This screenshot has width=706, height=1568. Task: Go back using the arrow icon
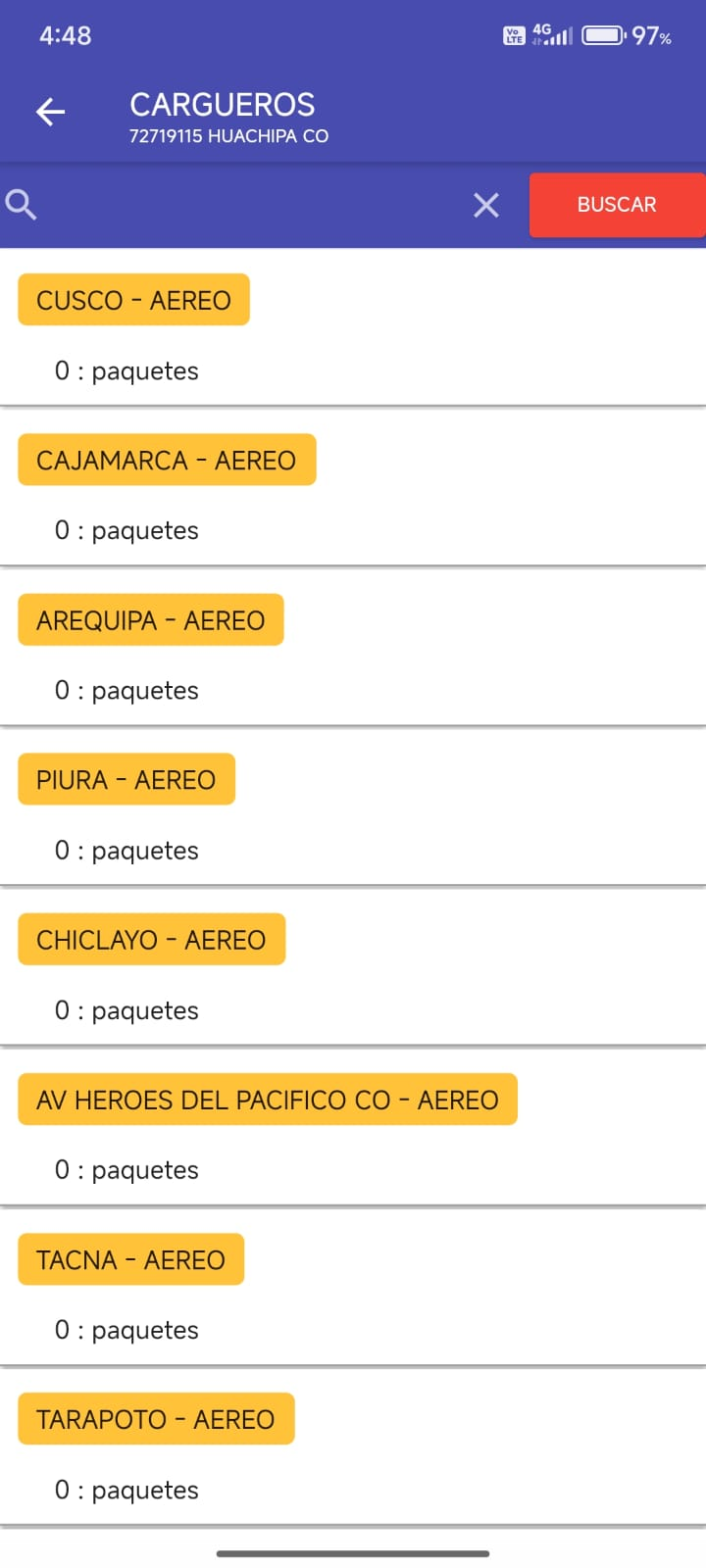51,112
